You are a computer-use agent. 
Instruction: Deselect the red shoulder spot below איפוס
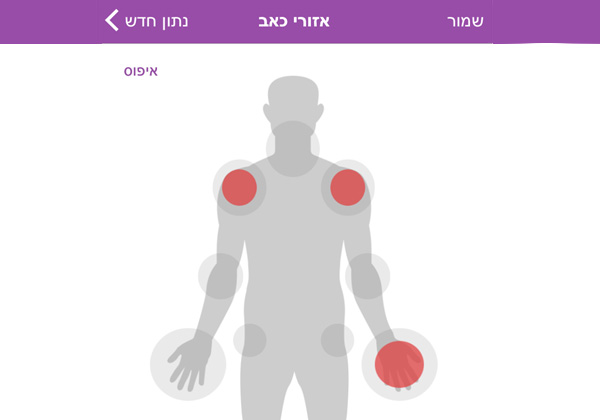click(239, 187)
